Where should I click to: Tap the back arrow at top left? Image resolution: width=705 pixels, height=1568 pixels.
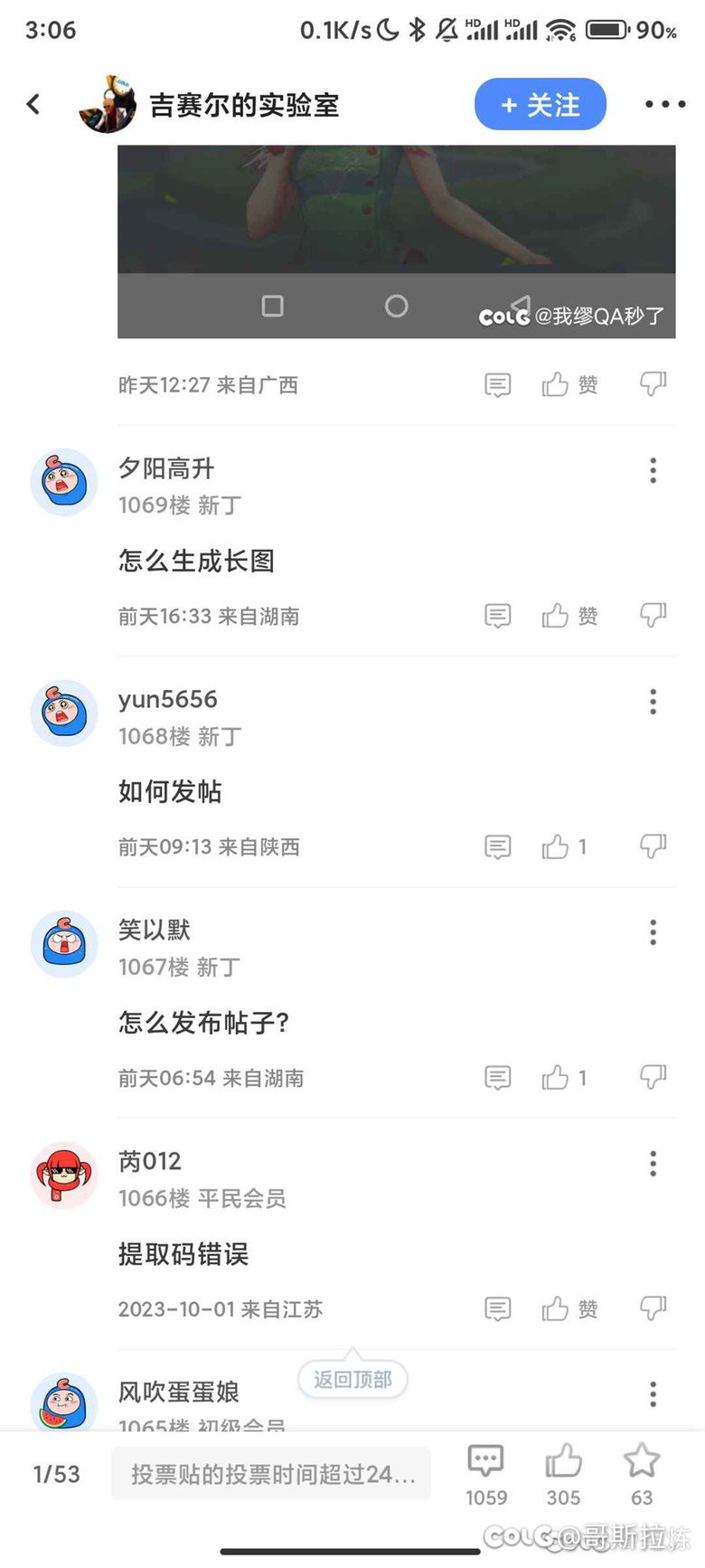[33, 104]
